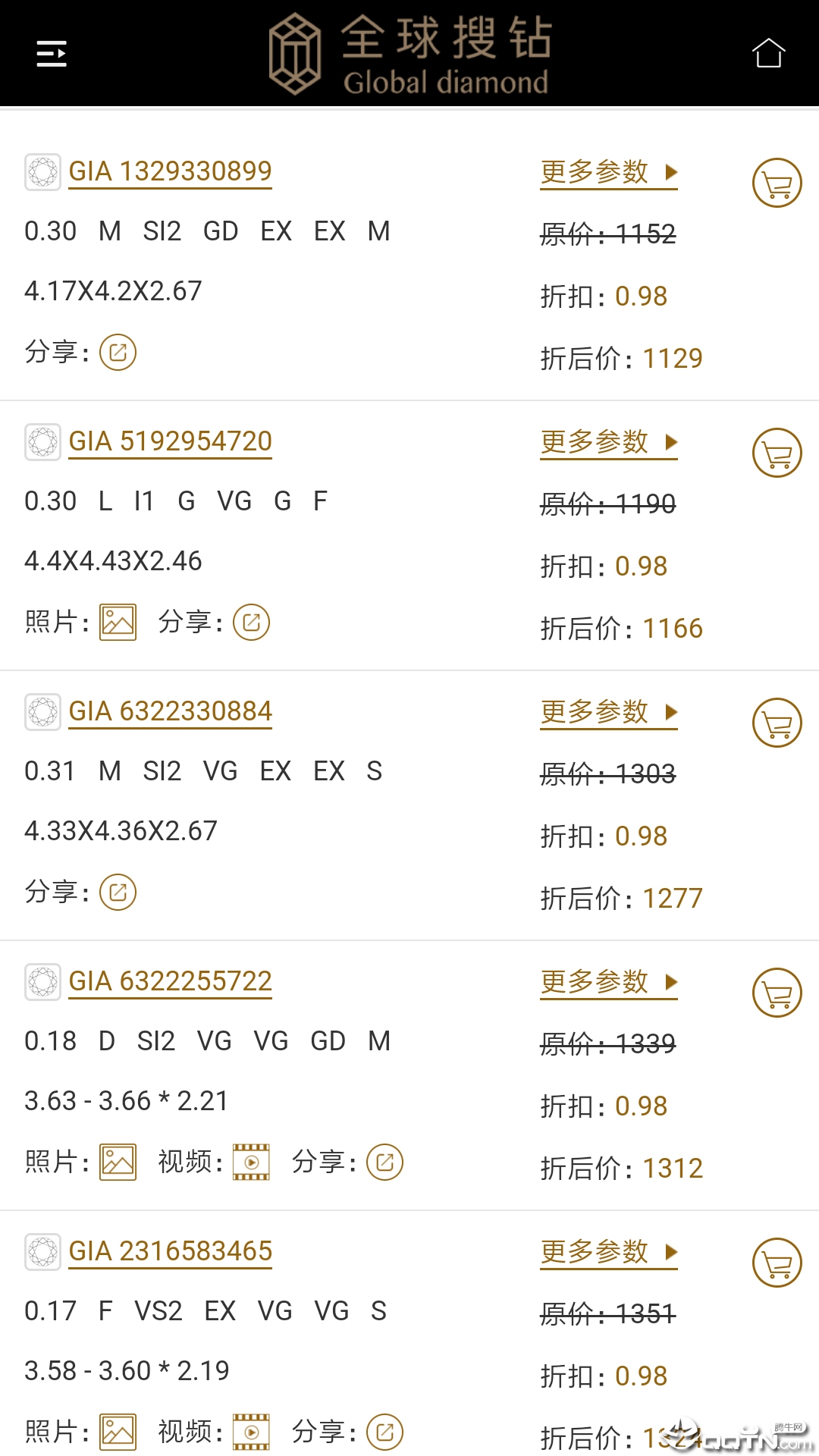Show more parameters for GIA 2316583465
This screenshot has height=1456, width=819.
point(608,1252)
